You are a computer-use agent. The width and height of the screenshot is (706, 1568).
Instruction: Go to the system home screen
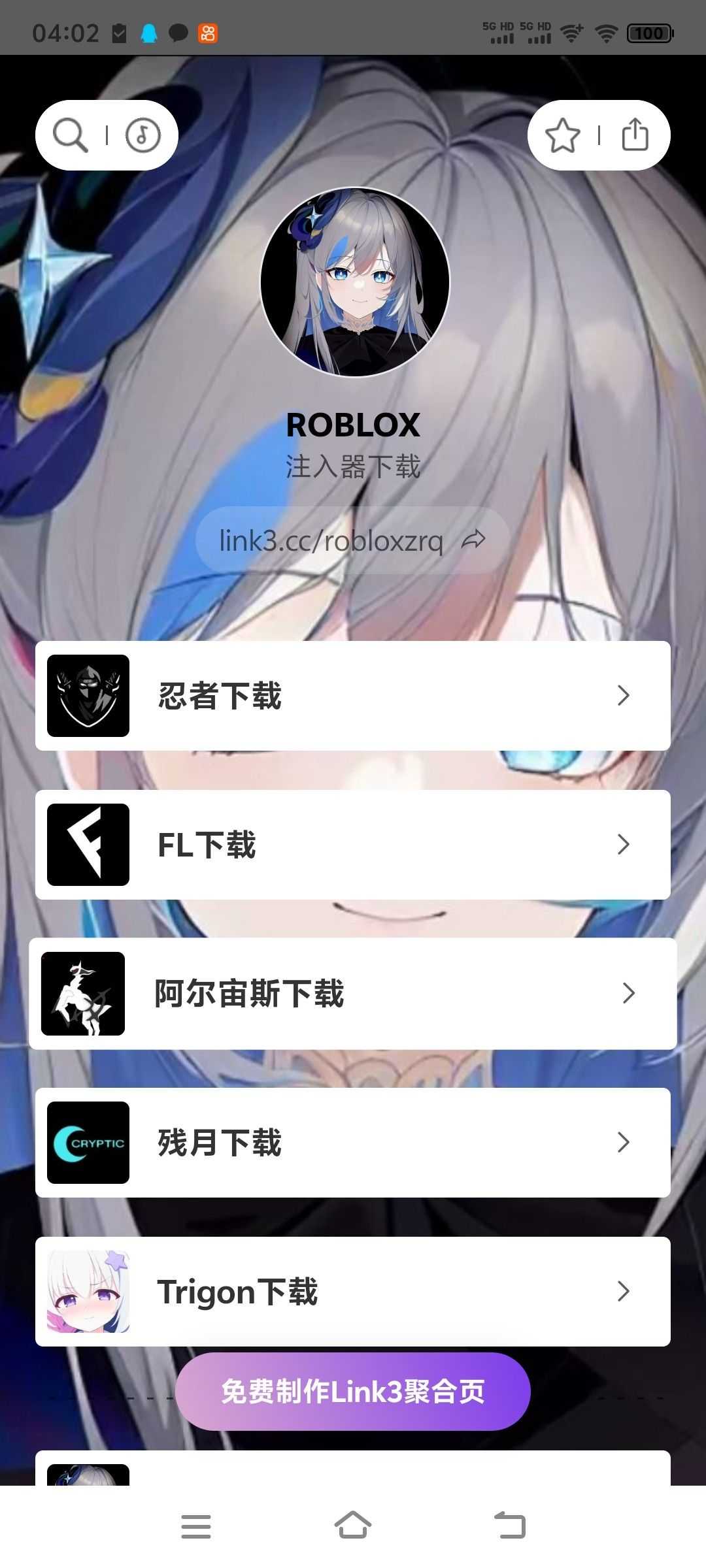click(353, 1526)
